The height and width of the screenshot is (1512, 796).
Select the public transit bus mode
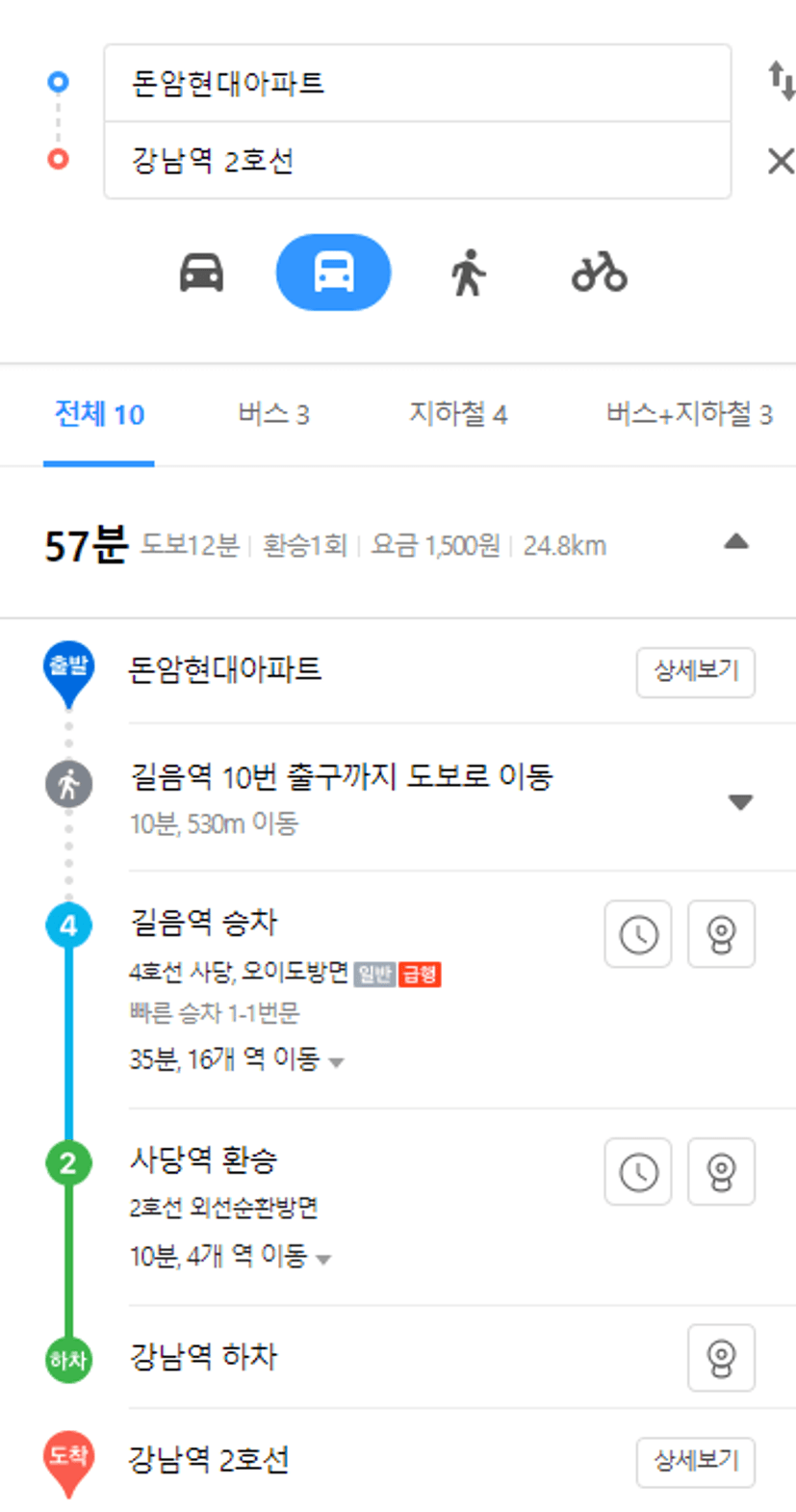334,273
